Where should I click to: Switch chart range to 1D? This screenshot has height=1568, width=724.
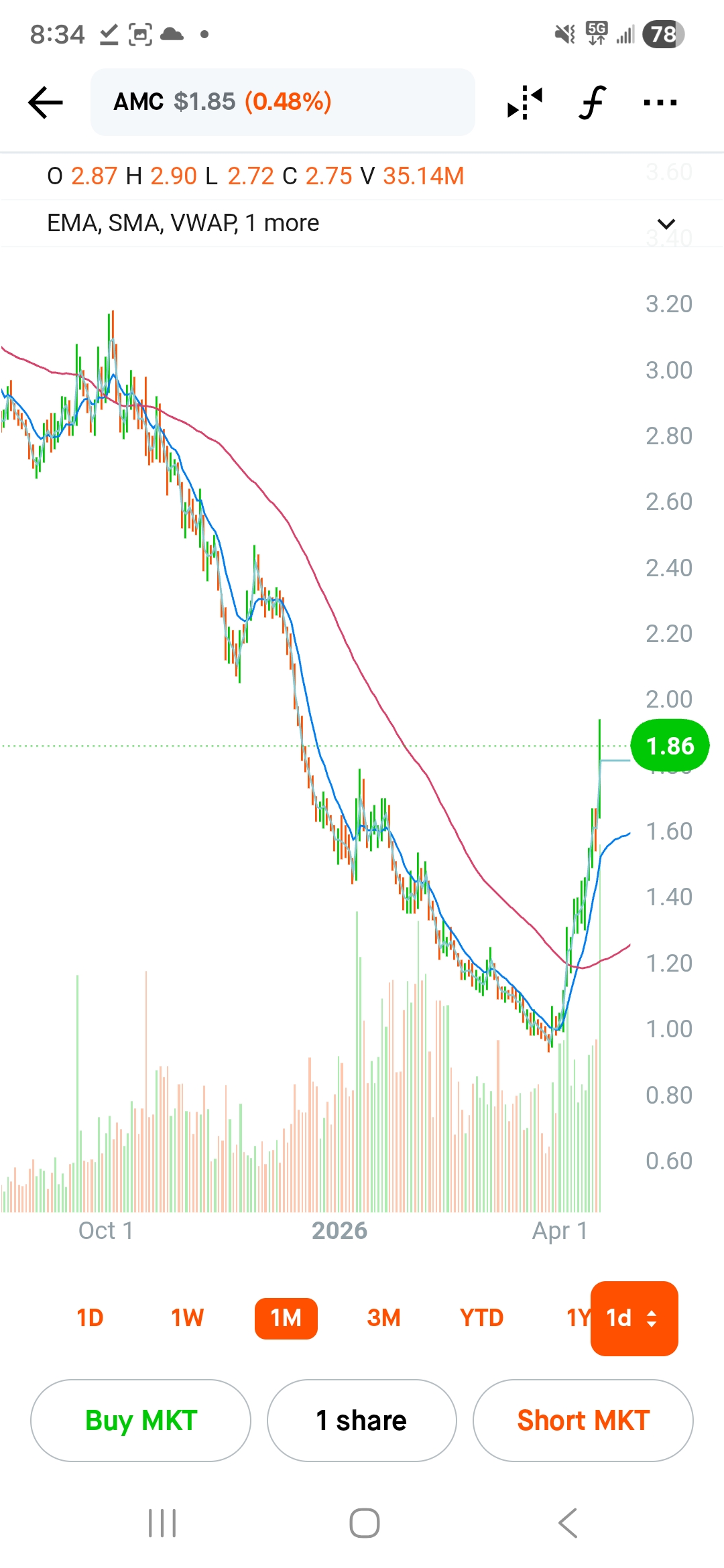[x=90, y=1318]
